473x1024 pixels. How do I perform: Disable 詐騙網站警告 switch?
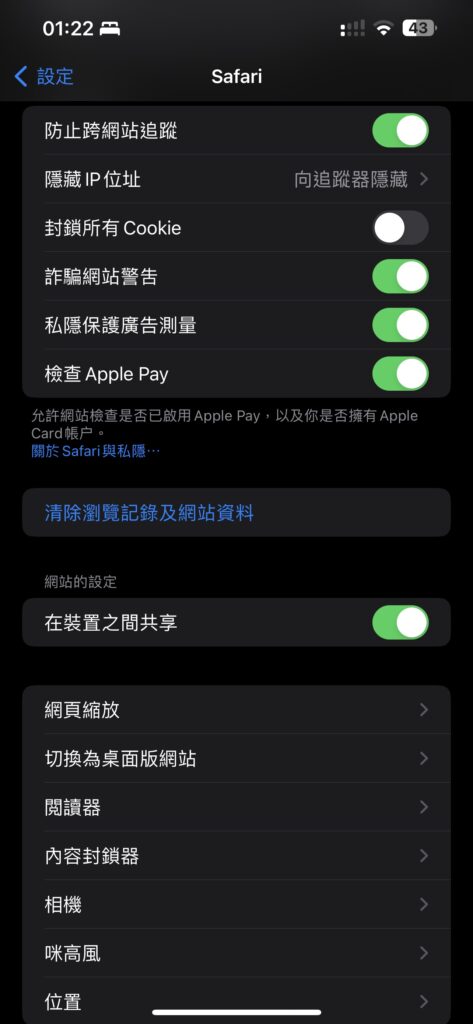(x=400, y=276)
